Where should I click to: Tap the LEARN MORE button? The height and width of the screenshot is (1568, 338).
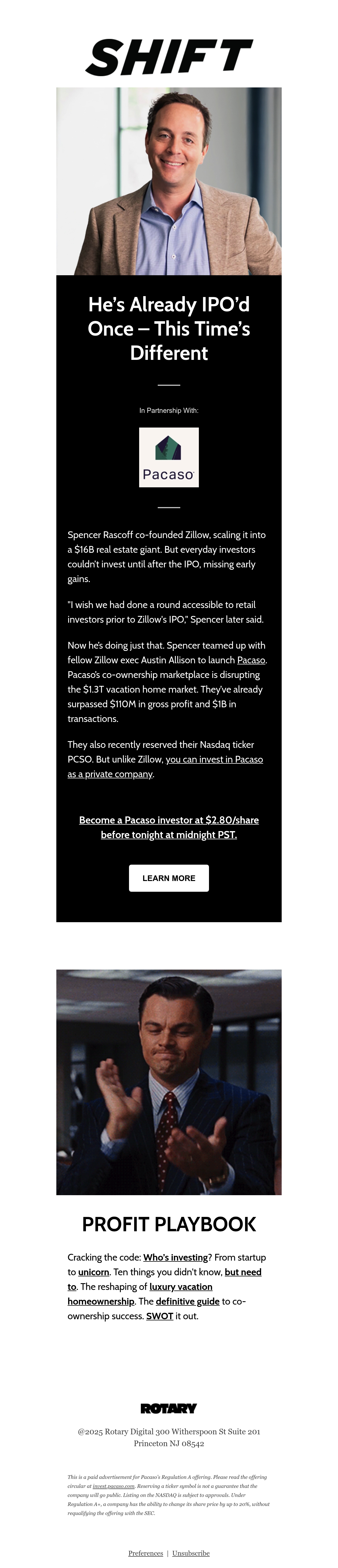[168, 878]
